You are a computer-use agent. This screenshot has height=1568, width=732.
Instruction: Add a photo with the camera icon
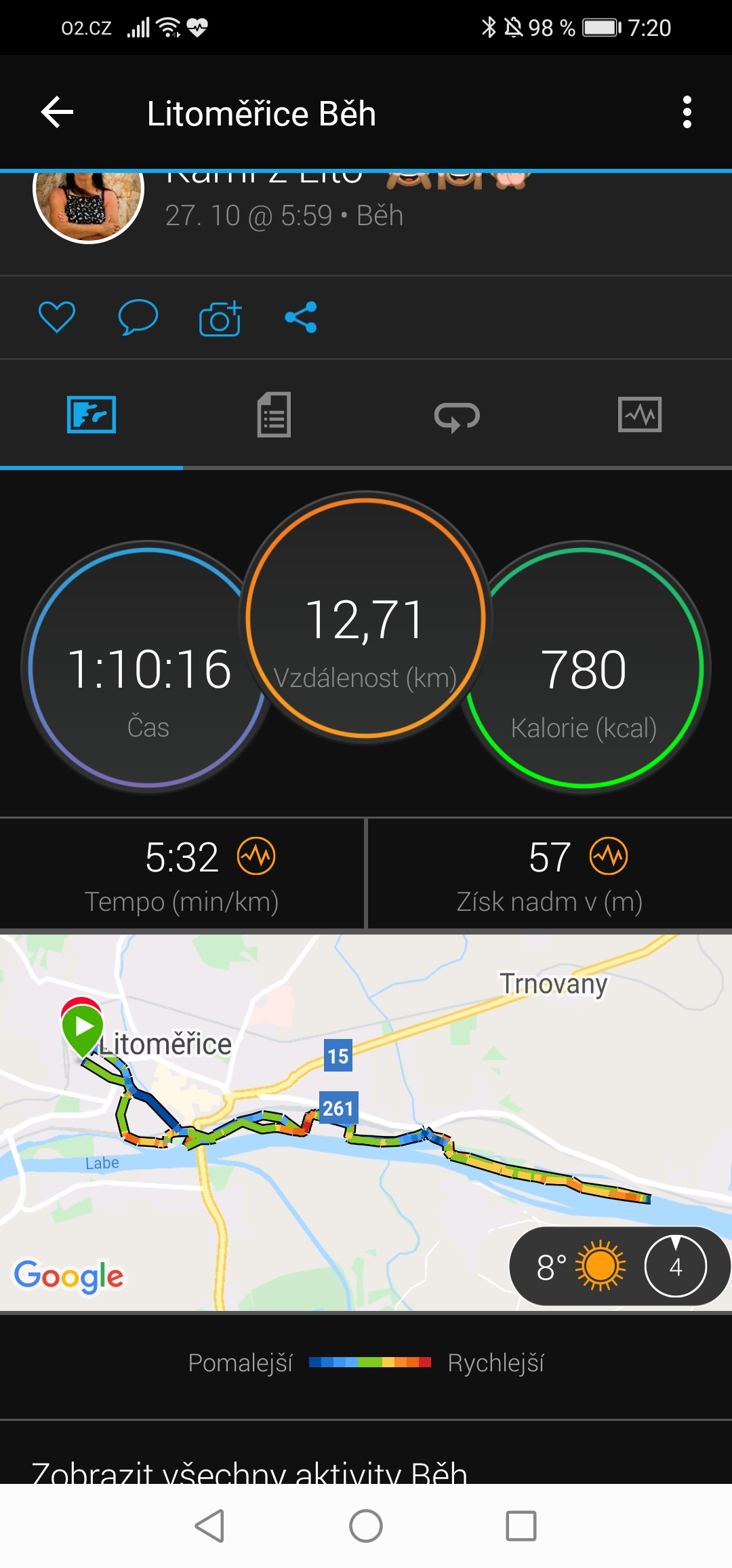click(x=220, y=317)
